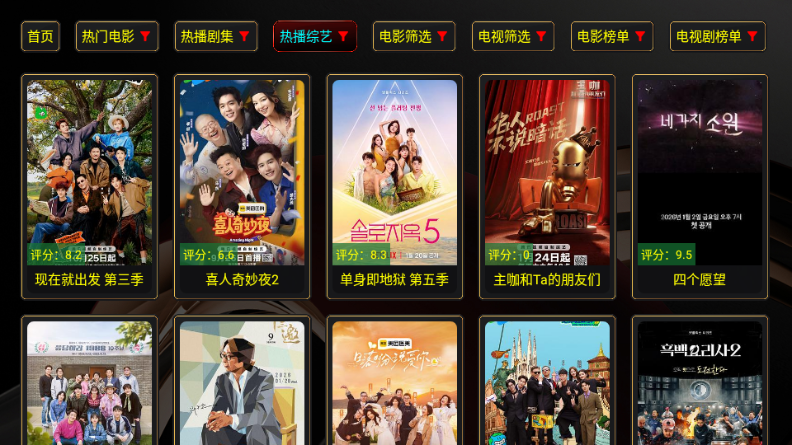Open 主咖和Ta的朋友们 show card

point(547,186)
